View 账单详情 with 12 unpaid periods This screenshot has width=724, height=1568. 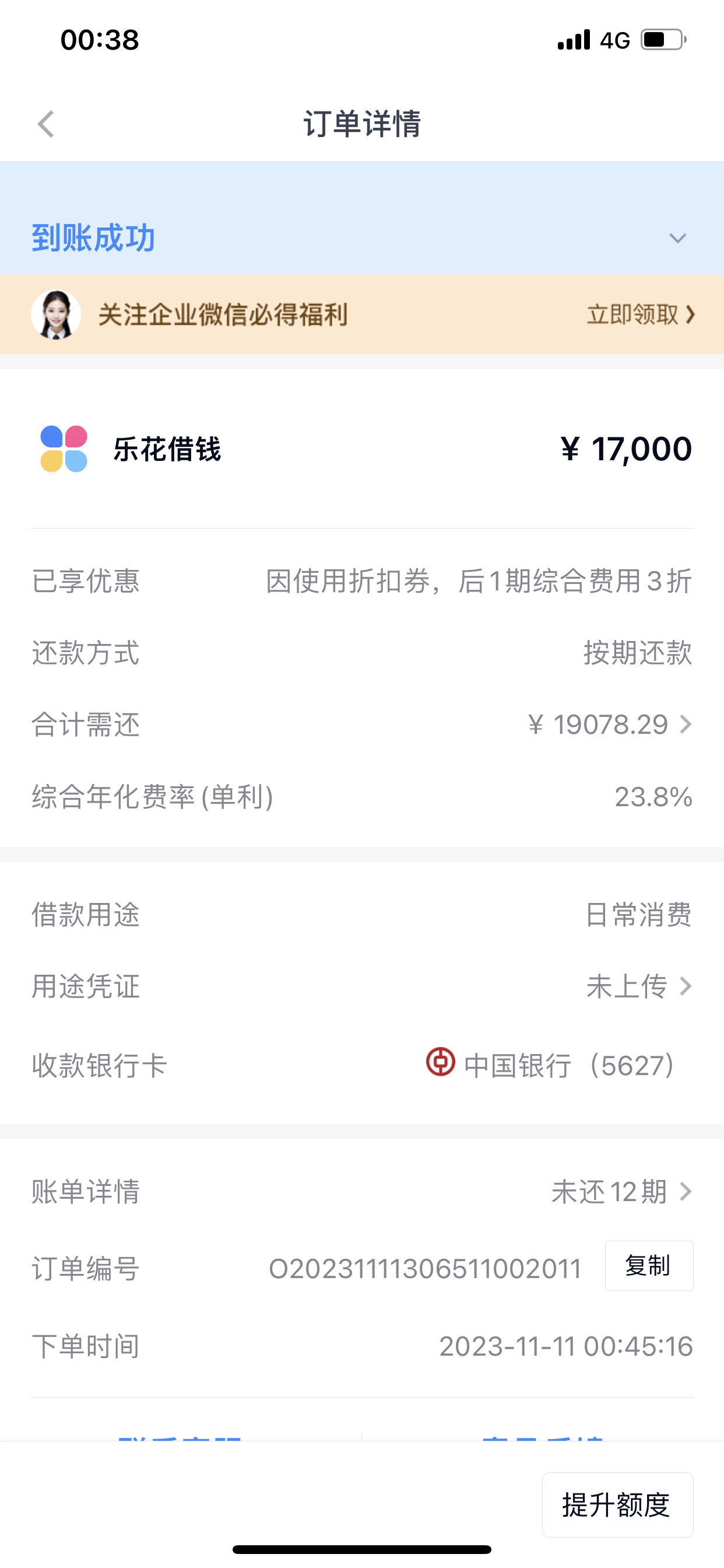362,1191
